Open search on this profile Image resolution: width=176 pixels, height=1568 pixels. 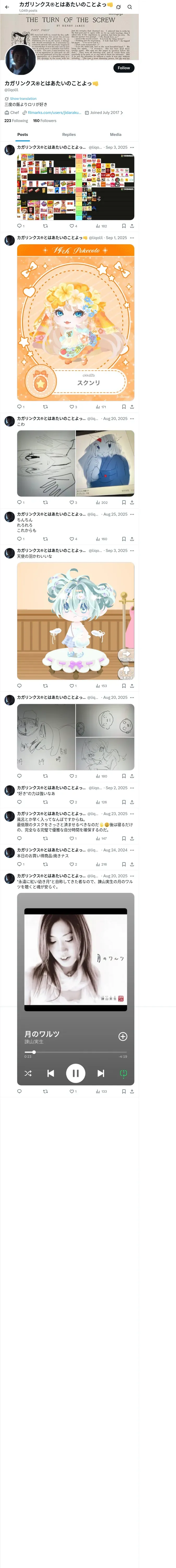pos(130,7)
